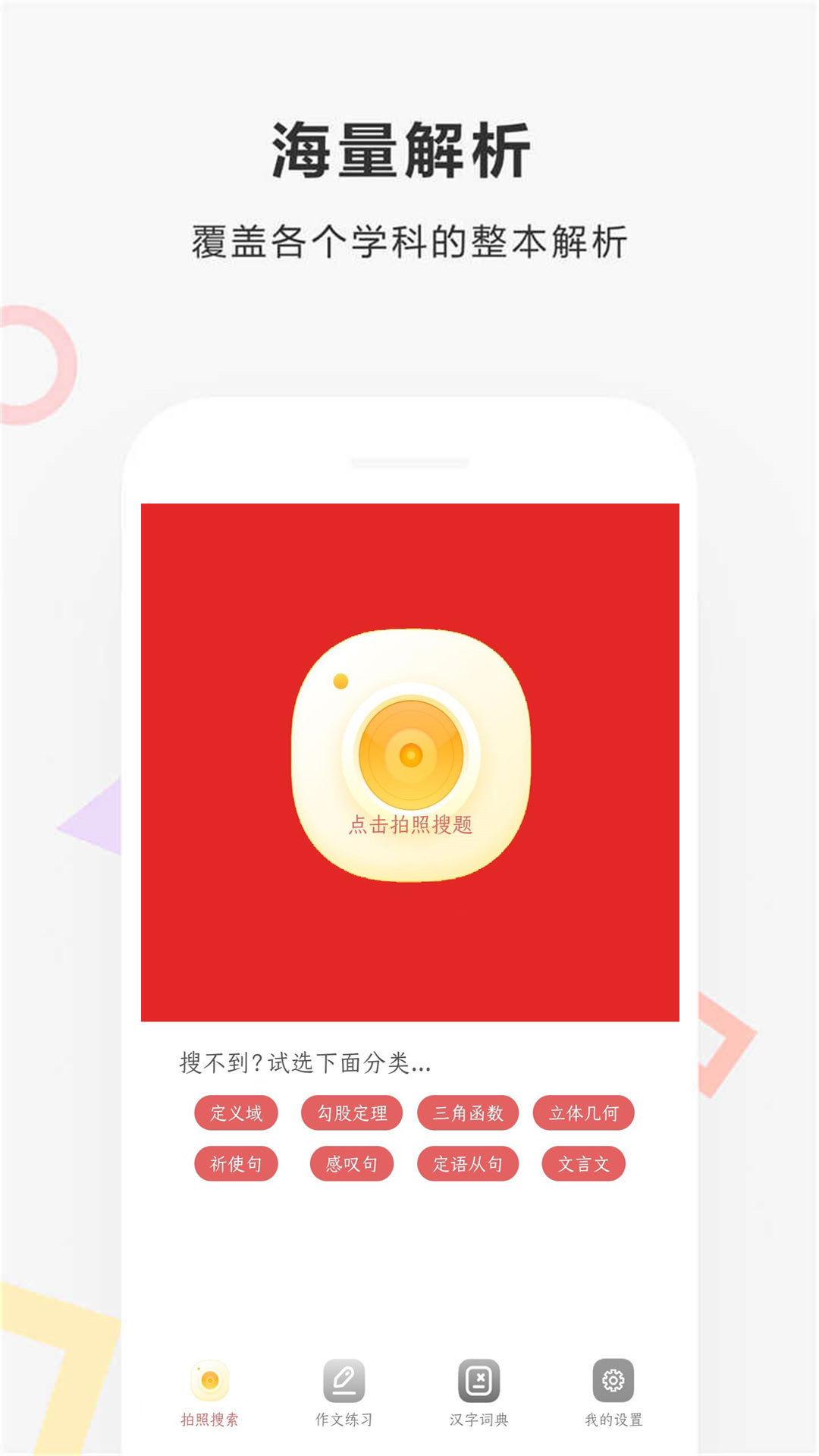Image resolution: width=819 pixels, height=1456 pixels.
Task: Choose the 三角函数 category
Action: coord(468,1113)
